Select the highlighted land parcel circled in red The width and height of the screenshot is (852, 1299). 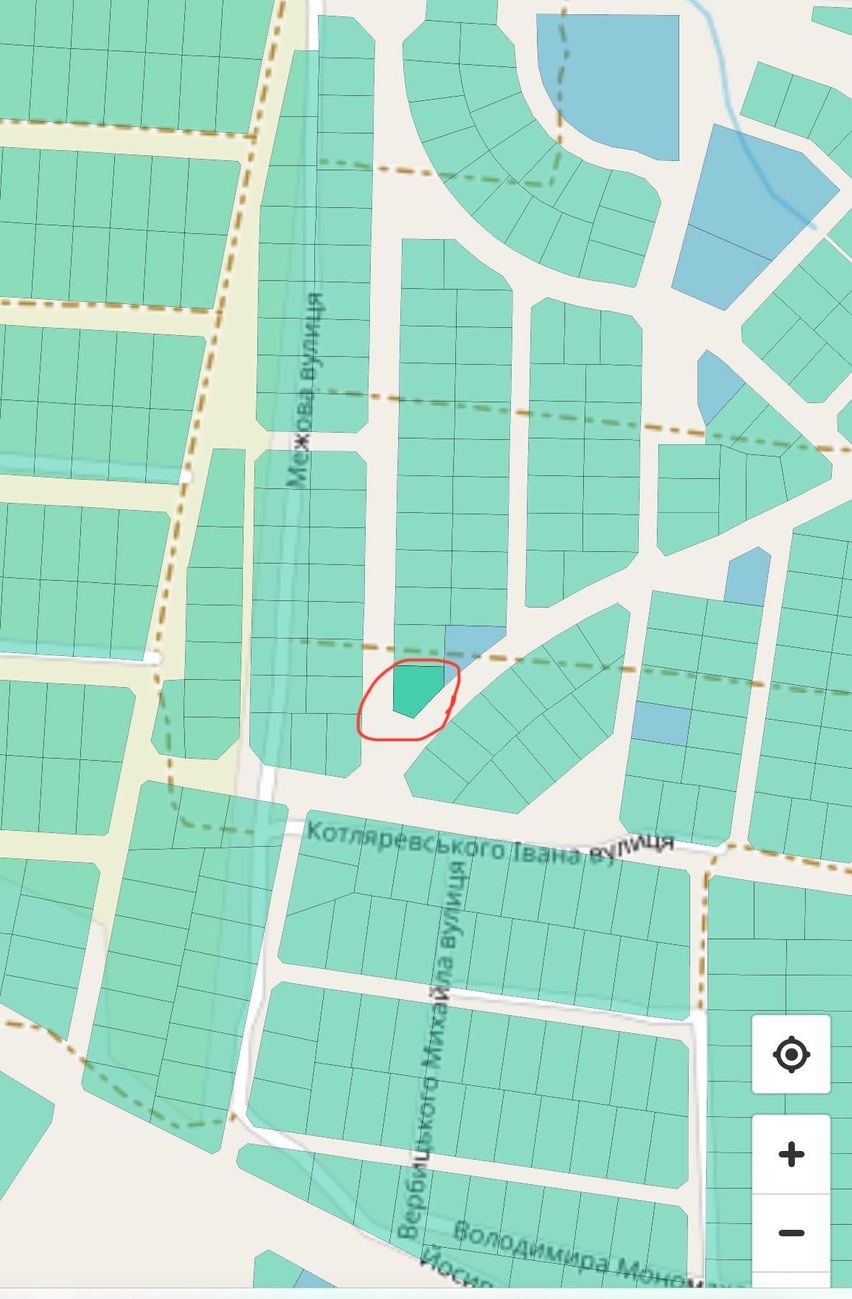click(416, 689)
